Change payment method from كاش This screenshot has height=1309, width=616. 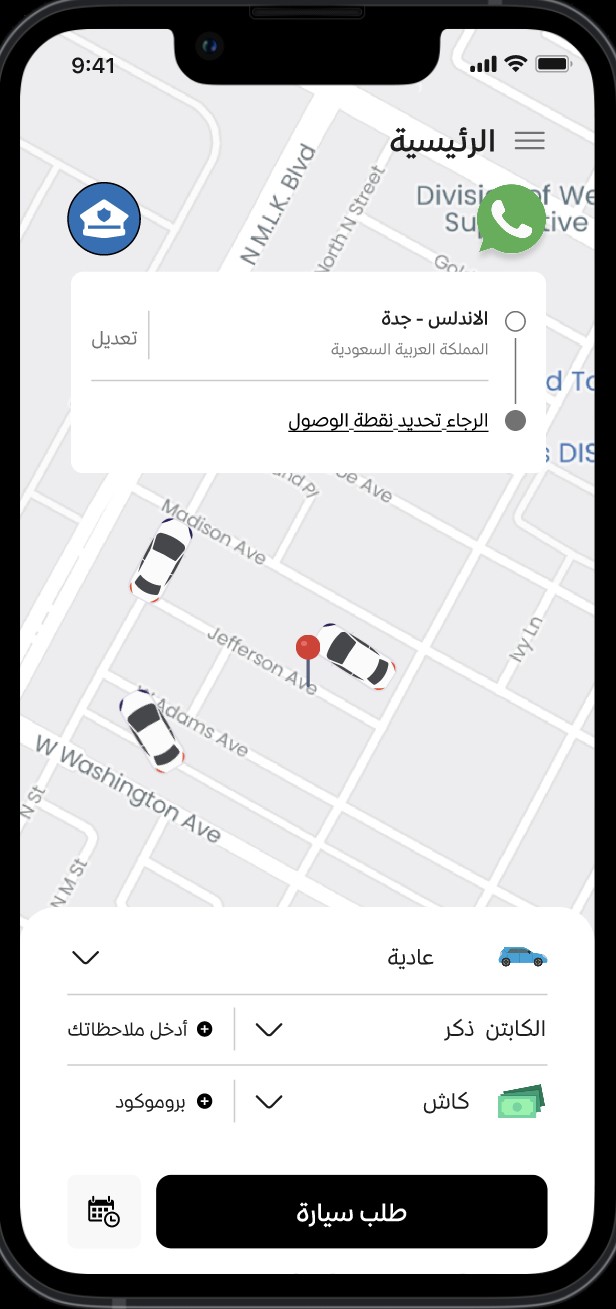click(x=269, y=1102)
